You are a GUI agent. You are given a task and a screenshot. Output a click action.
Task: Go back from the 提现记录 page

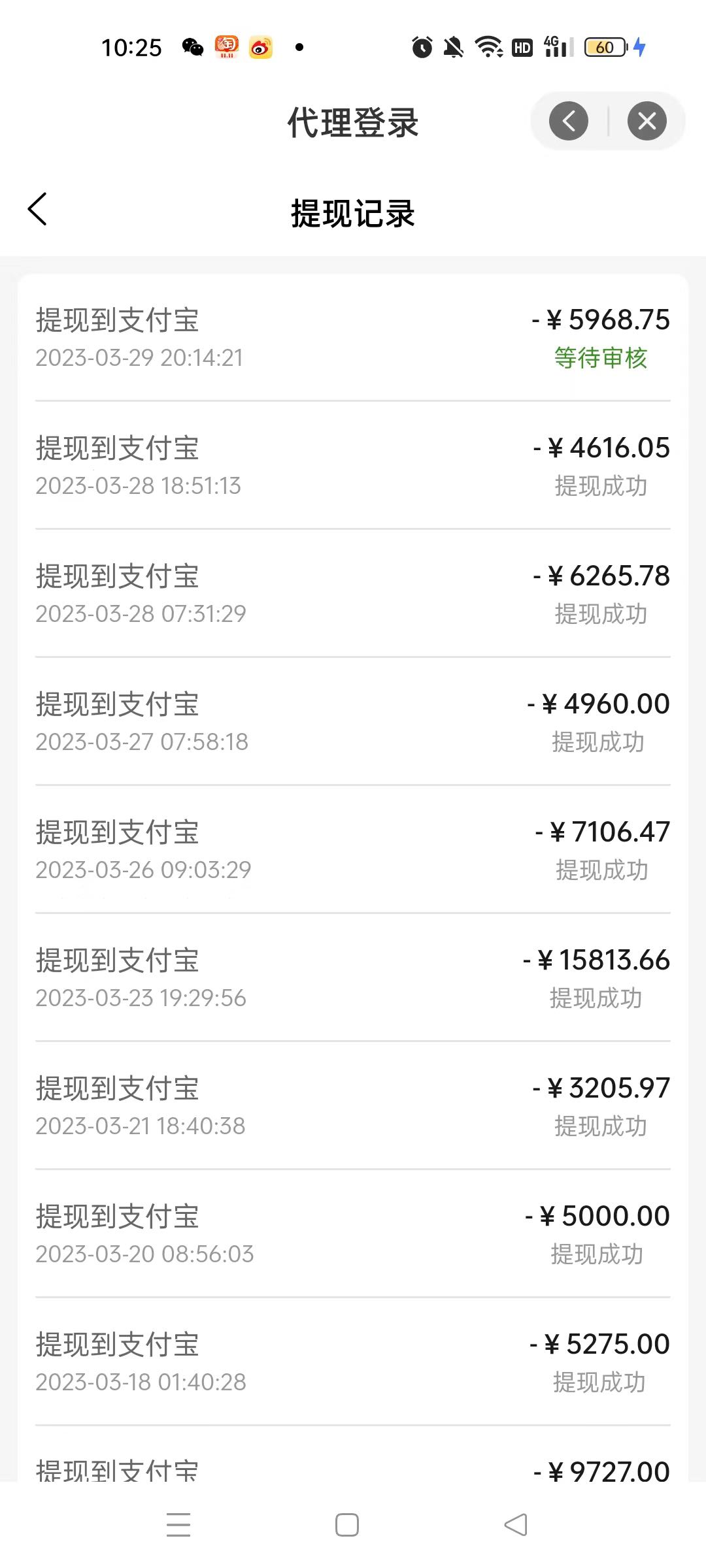[37, 209]
